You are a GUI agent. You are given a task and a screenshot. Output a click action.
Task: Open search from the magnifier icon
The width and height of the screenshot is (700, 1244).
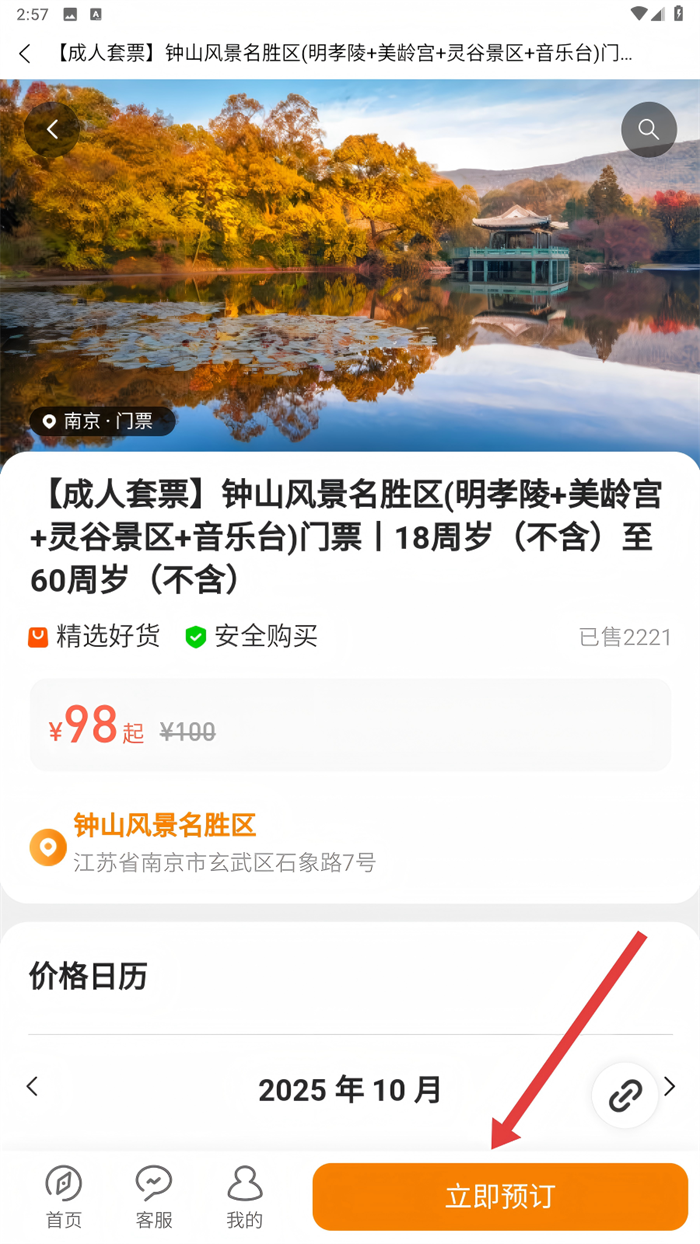click(x=648, y=129)
